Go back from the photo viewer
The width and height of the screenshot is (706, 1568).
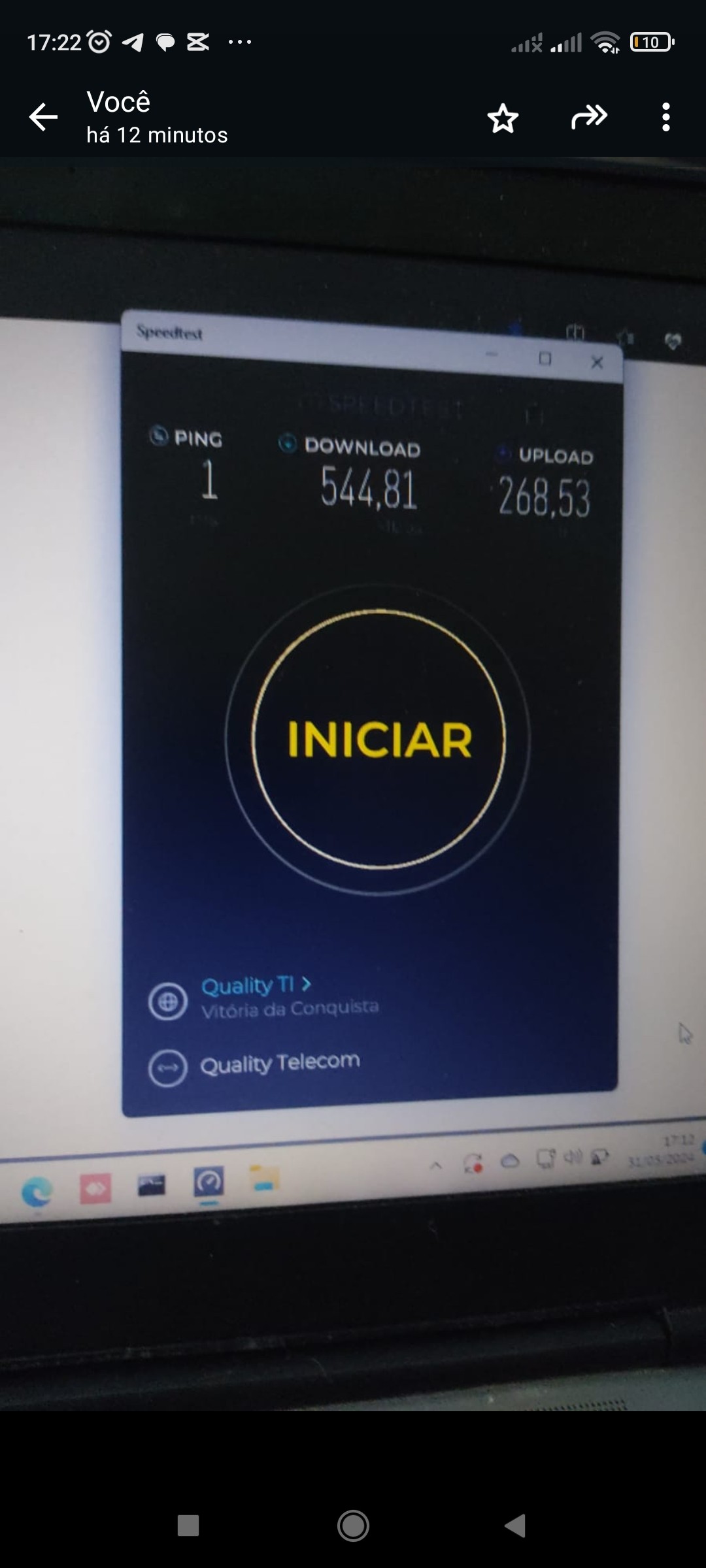point(43,118)
